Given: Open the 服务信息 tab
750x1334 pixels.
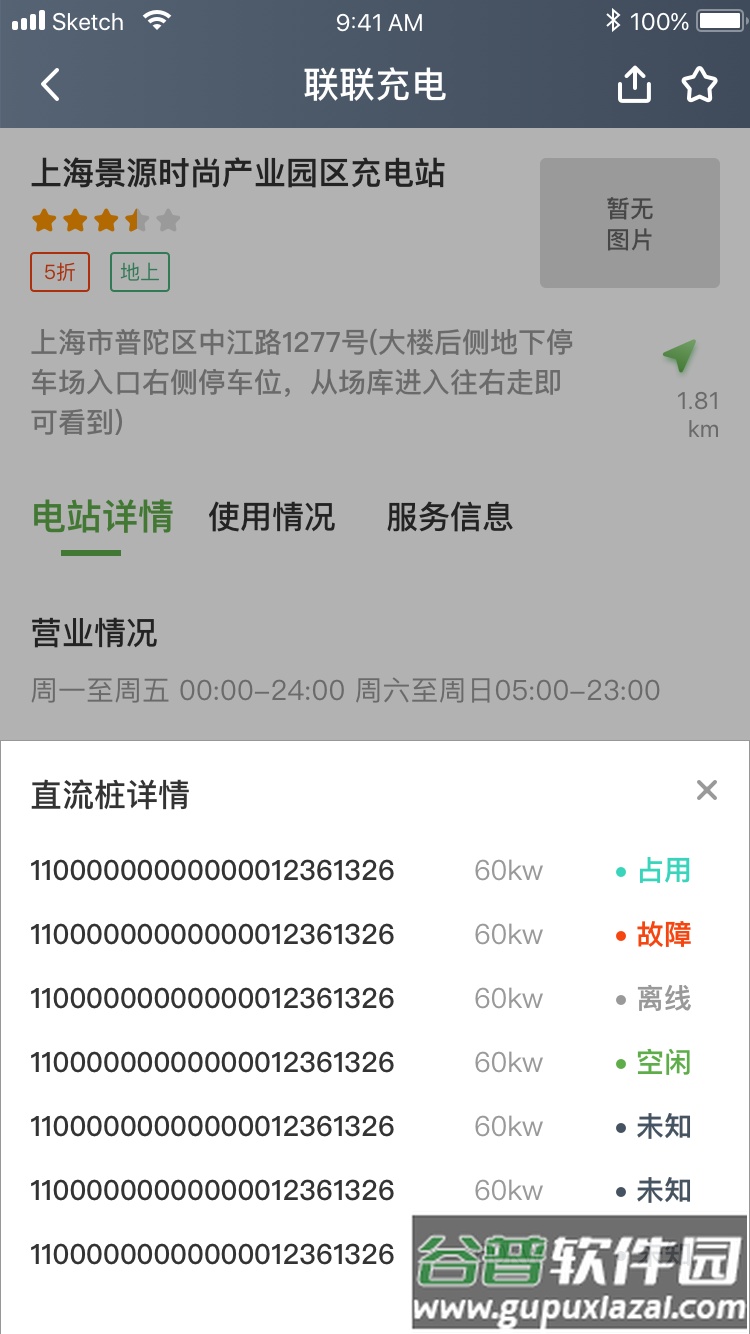Looking at the screenshot, I should click(449, 517).
